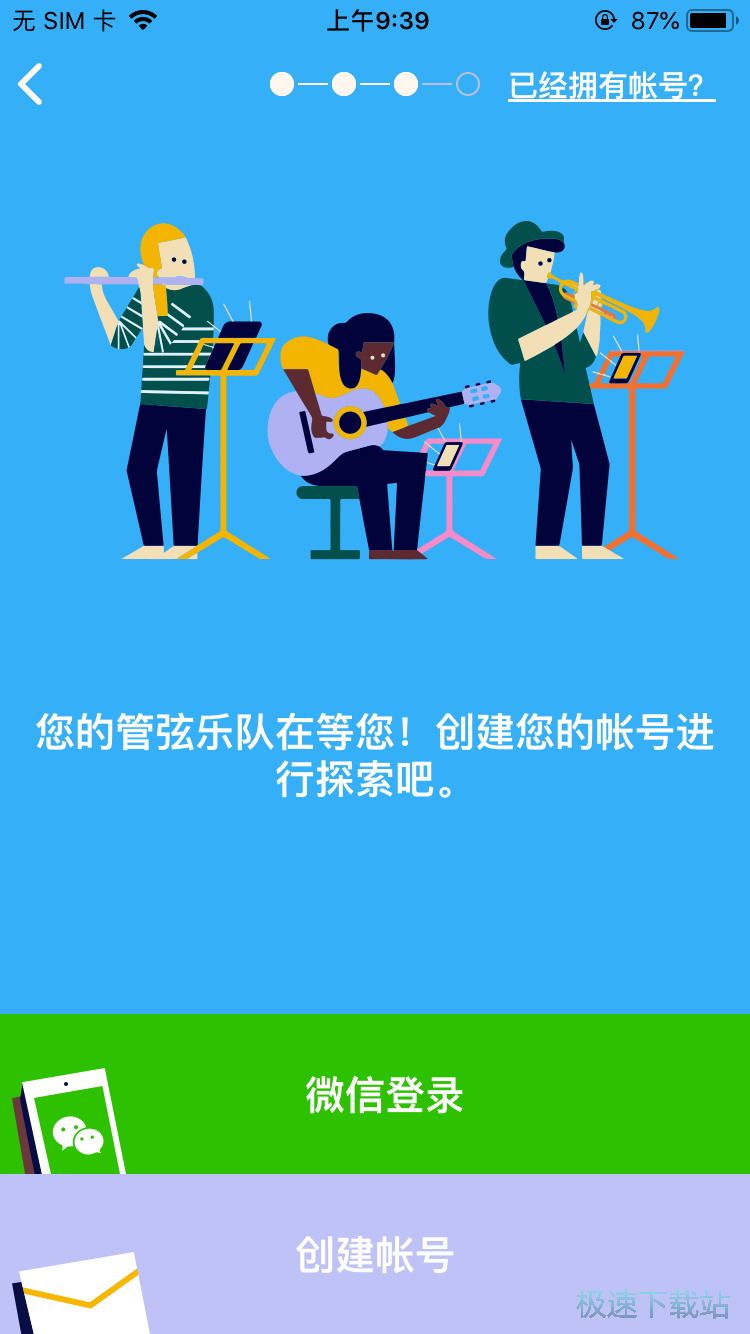Screen dimensions: 750x1334
Task: Go back using the top-left arrow
Action: tap(31, 84)
